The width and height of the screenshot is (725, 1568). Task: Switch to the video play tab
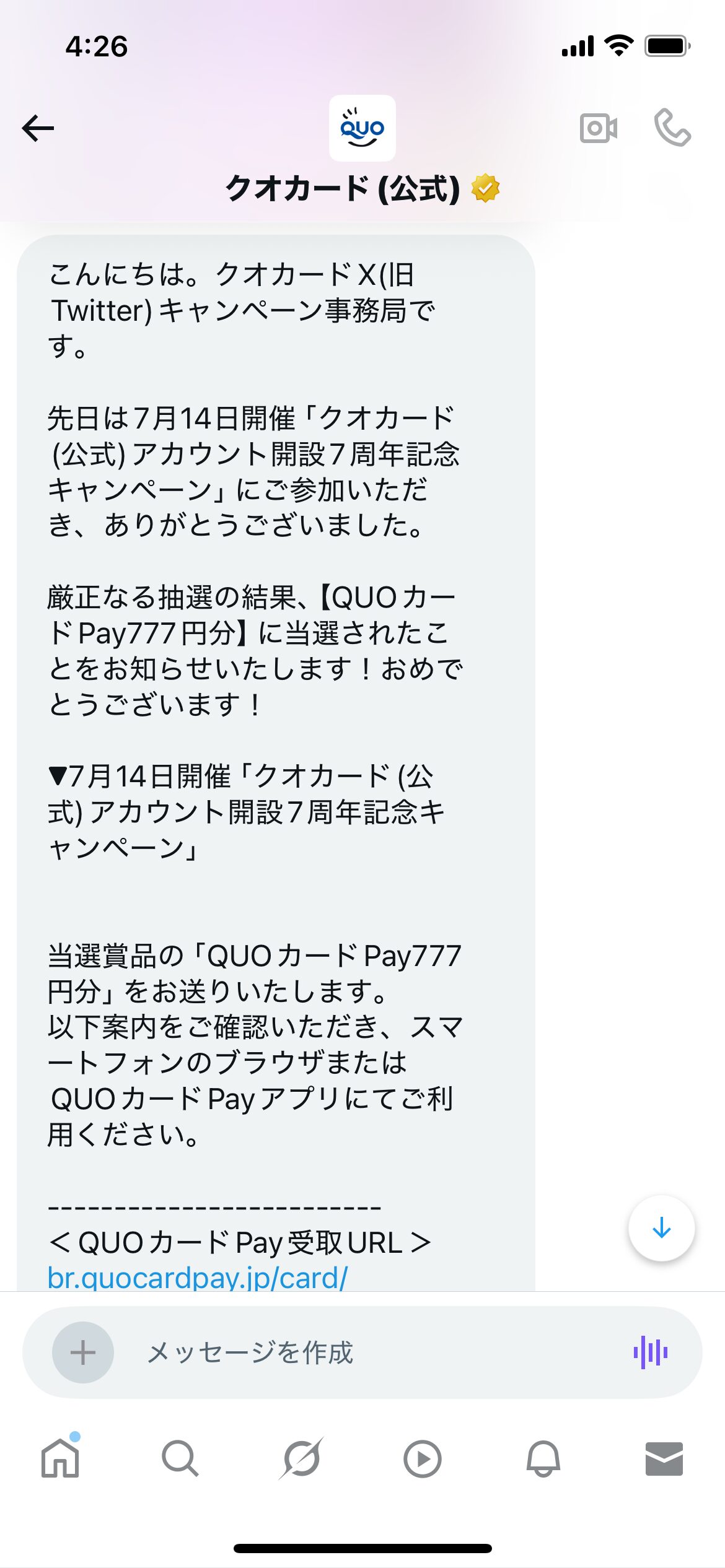pyautogui.click(x=422, y=1458)
